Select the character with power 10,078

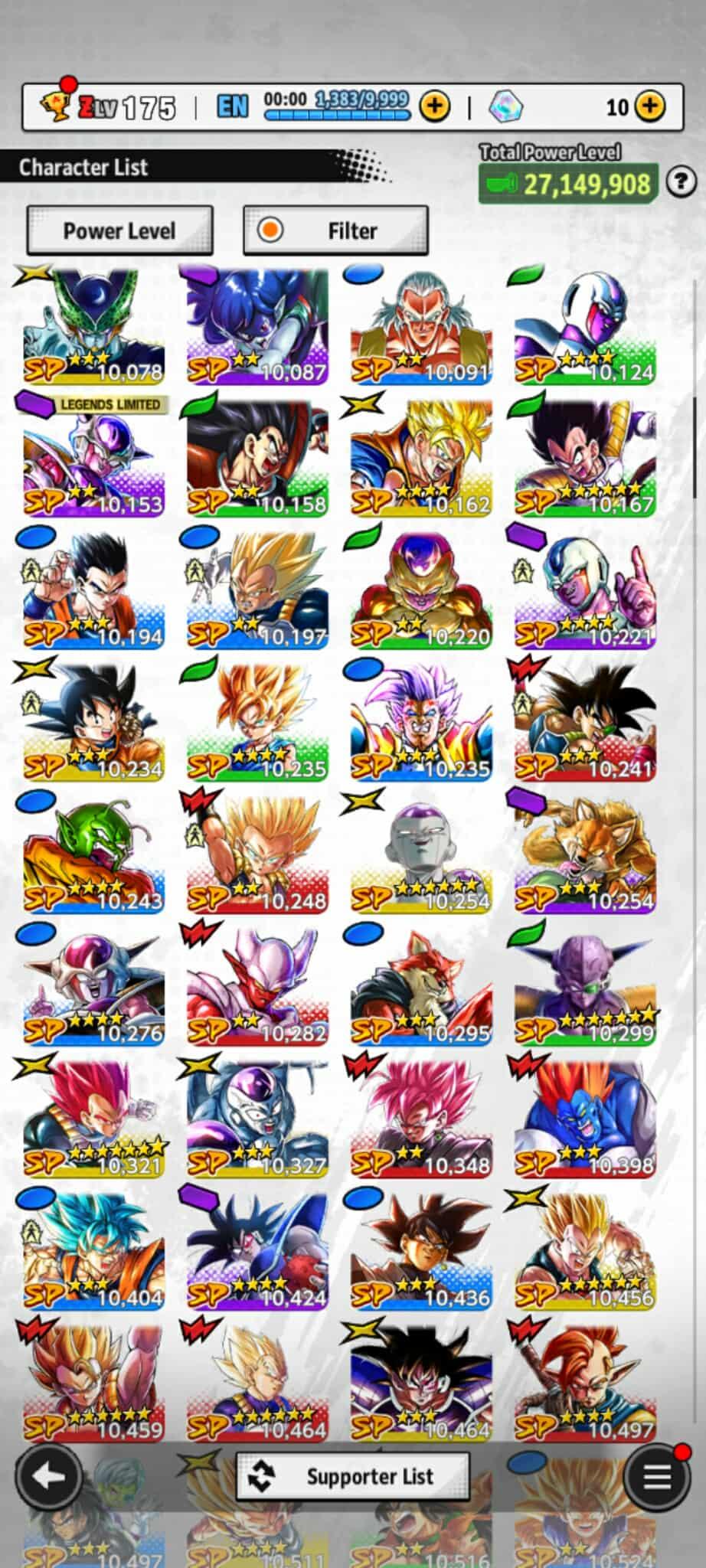point(93,327)
